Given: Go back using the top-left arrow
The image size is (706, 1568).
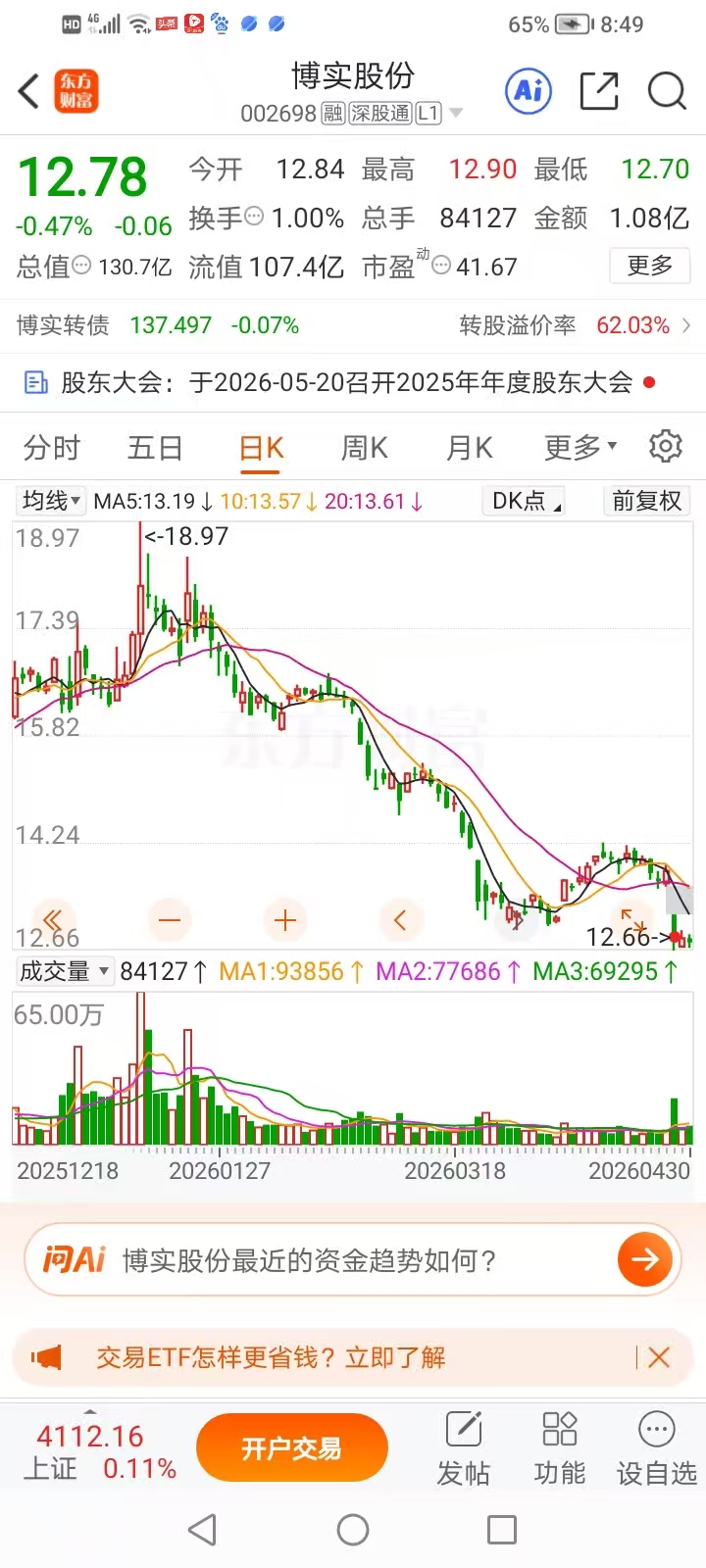Looking at the screenshot, I should pyautogui.click(x=28, y=91).
